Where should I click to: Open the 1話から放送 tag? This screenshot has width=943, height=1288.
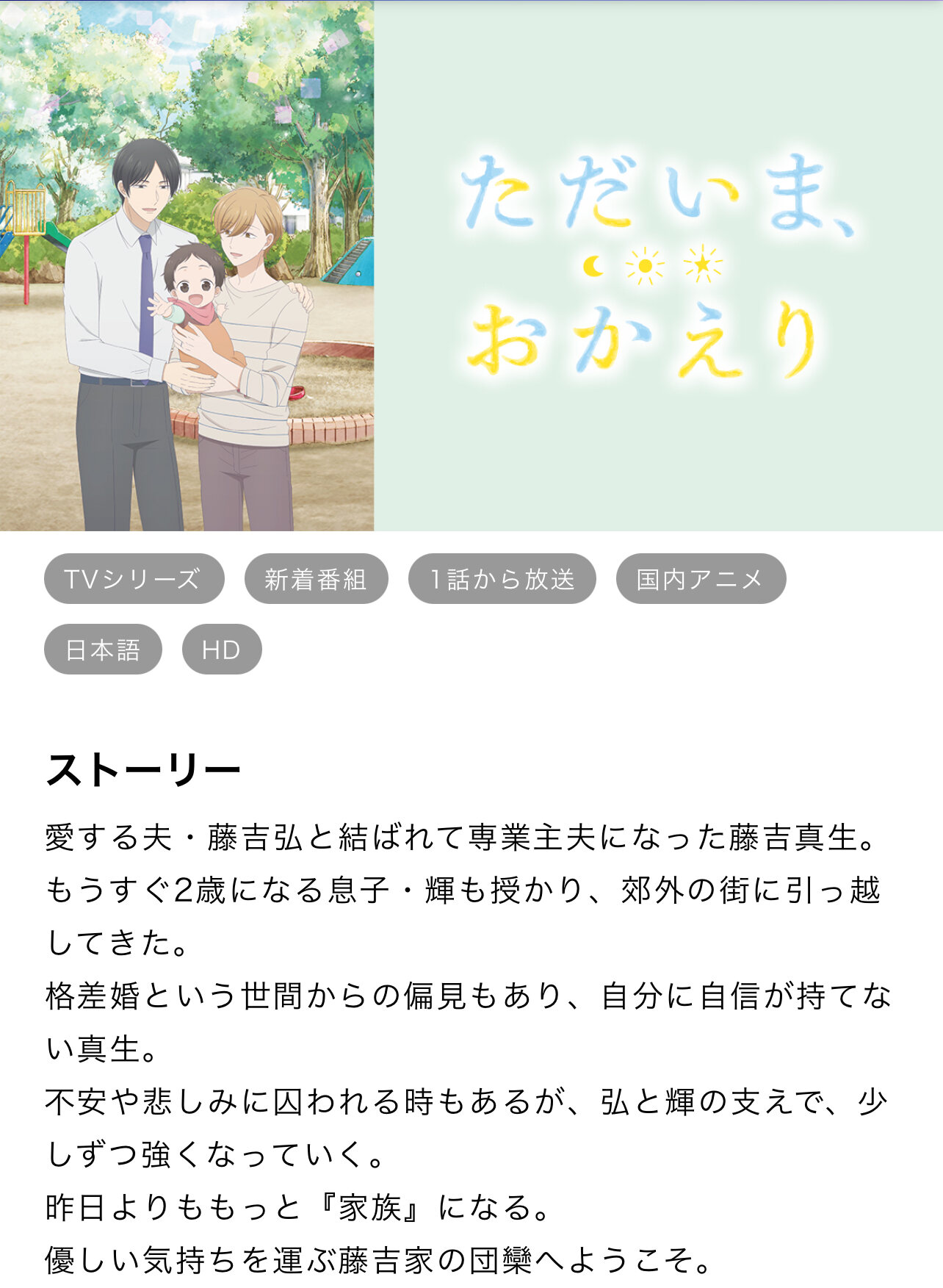click(502, 579)
